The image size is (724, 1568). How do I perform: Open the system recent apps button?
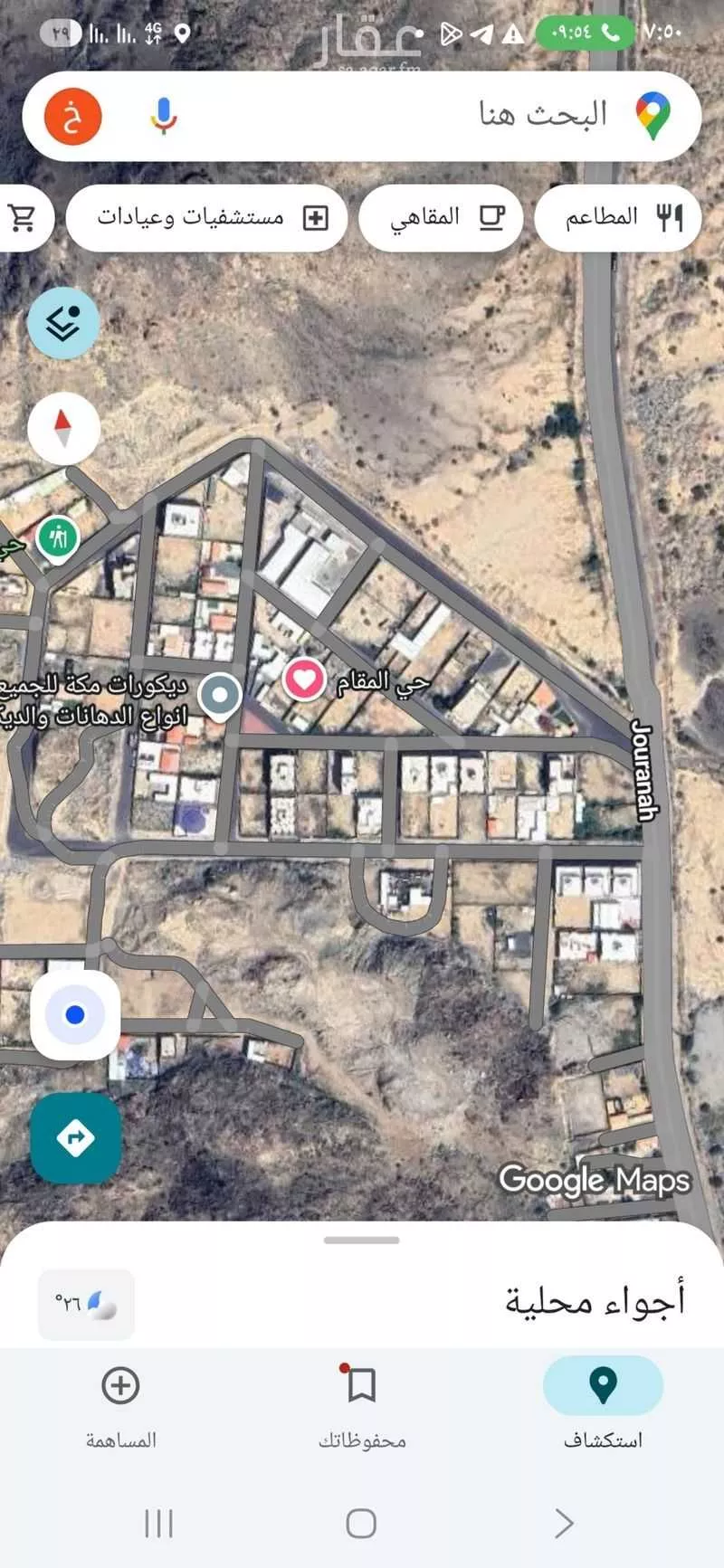point(159,1523)
